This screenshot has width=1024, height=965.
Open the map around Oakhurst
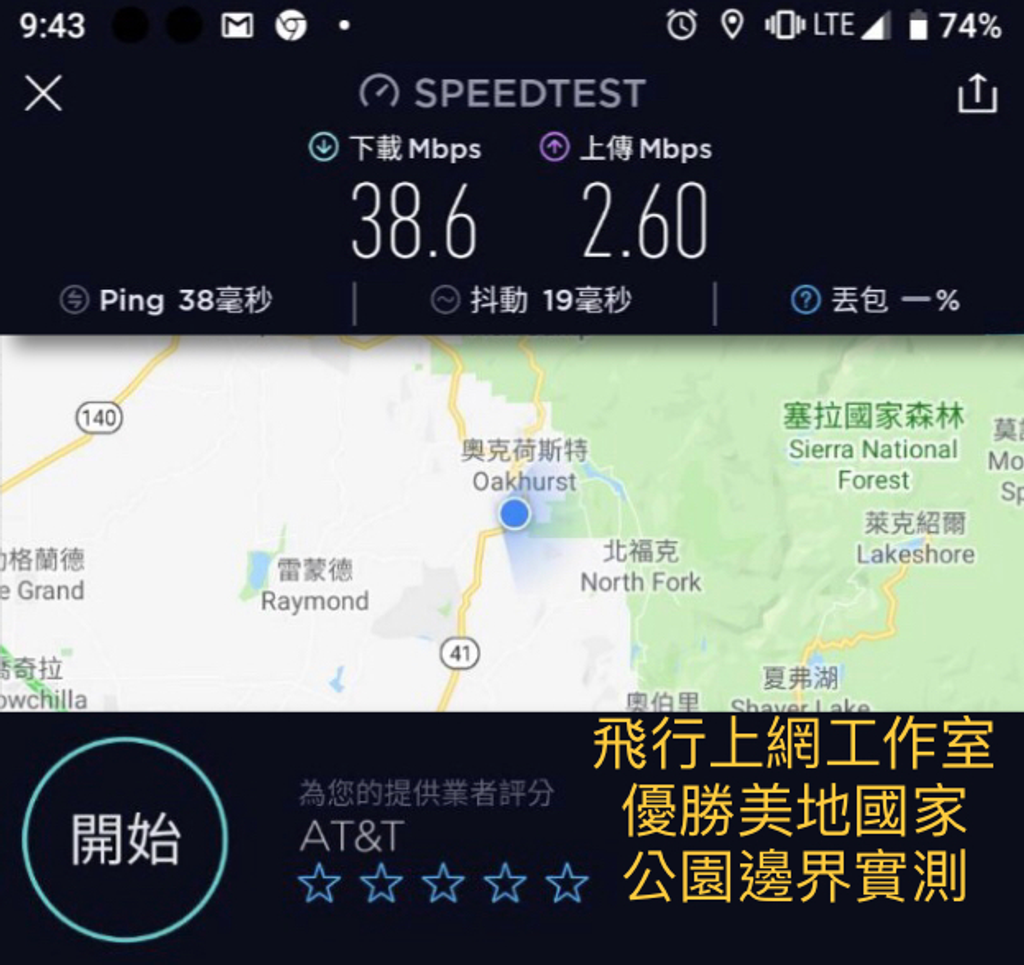[512, 523]
